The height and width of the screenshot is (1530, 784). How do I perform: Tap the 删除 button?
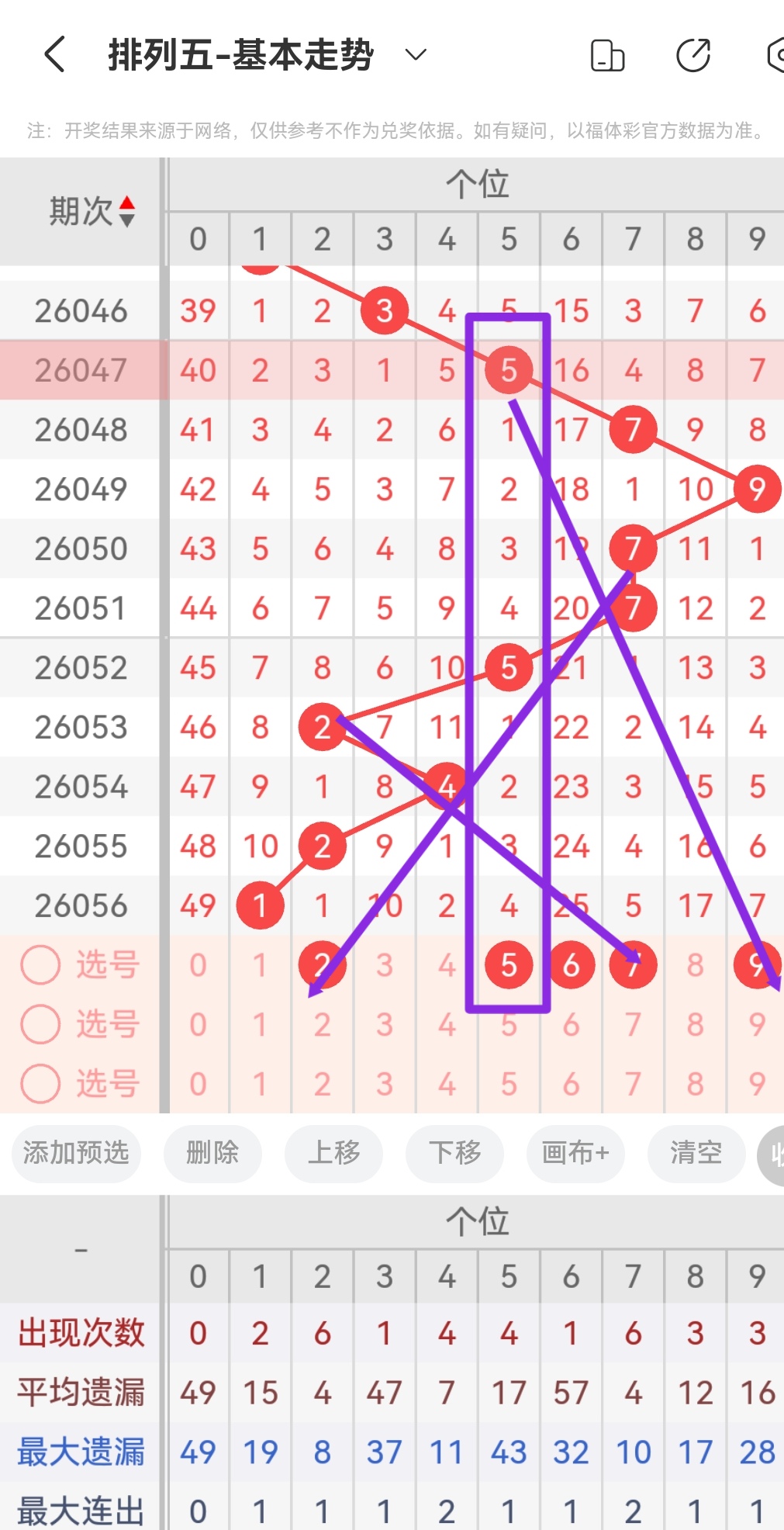point(212,1153)
